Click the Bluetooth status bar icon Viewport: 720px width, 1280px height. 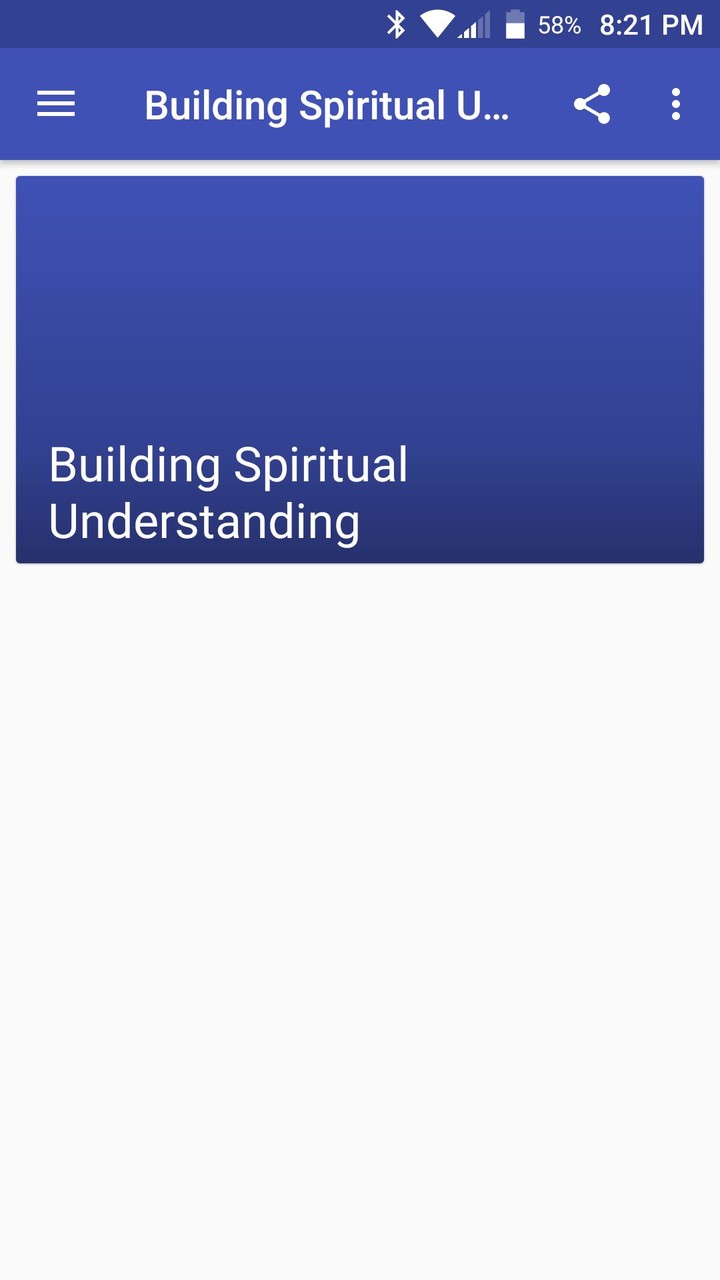[x=398, y=24]
